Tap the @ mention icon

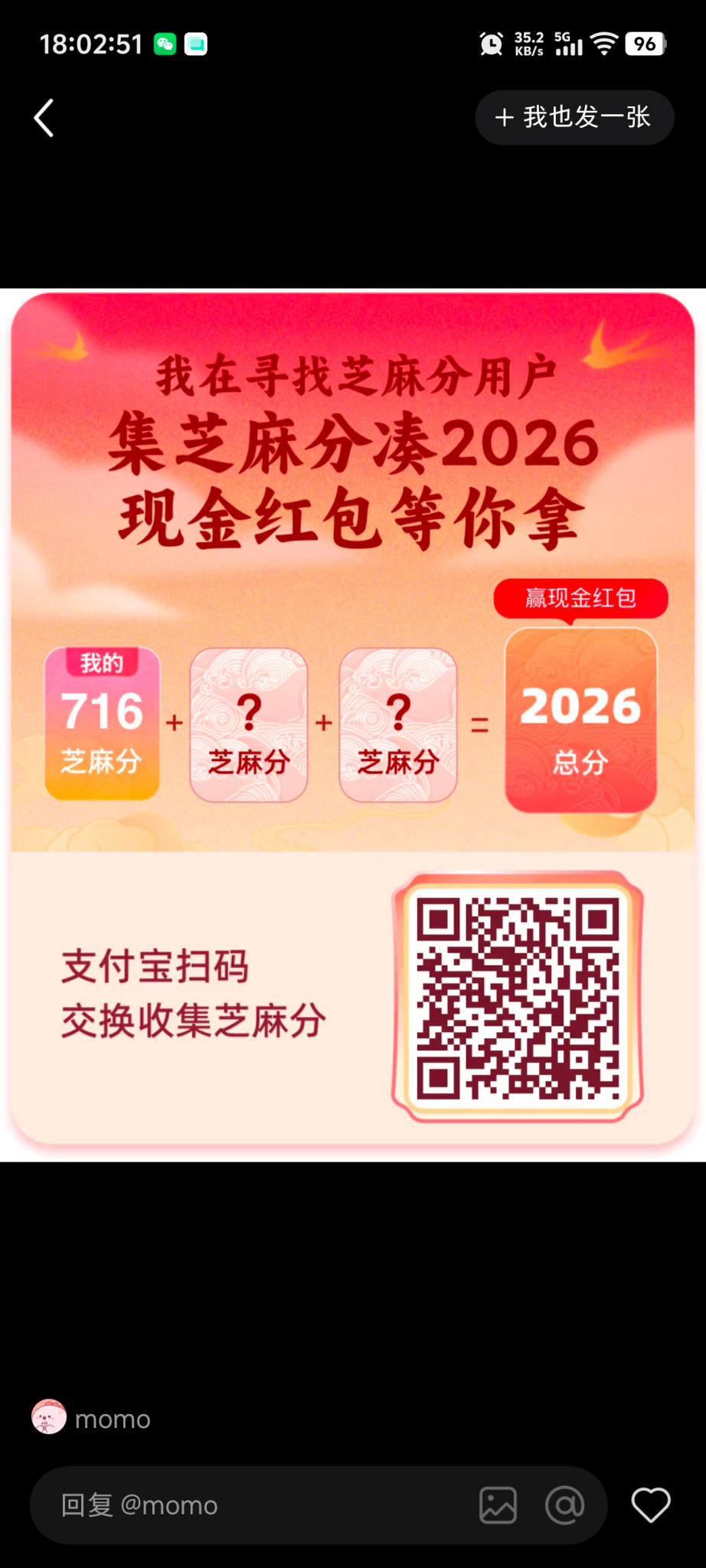click(565, 1505)
